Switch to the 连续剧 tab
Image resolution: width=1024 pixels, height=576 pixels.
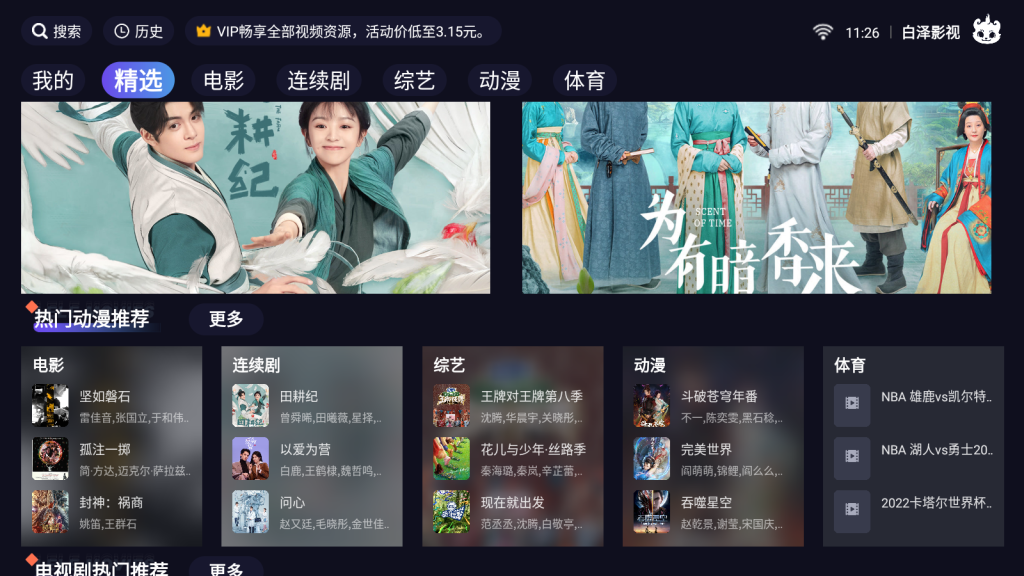(318, 81)
